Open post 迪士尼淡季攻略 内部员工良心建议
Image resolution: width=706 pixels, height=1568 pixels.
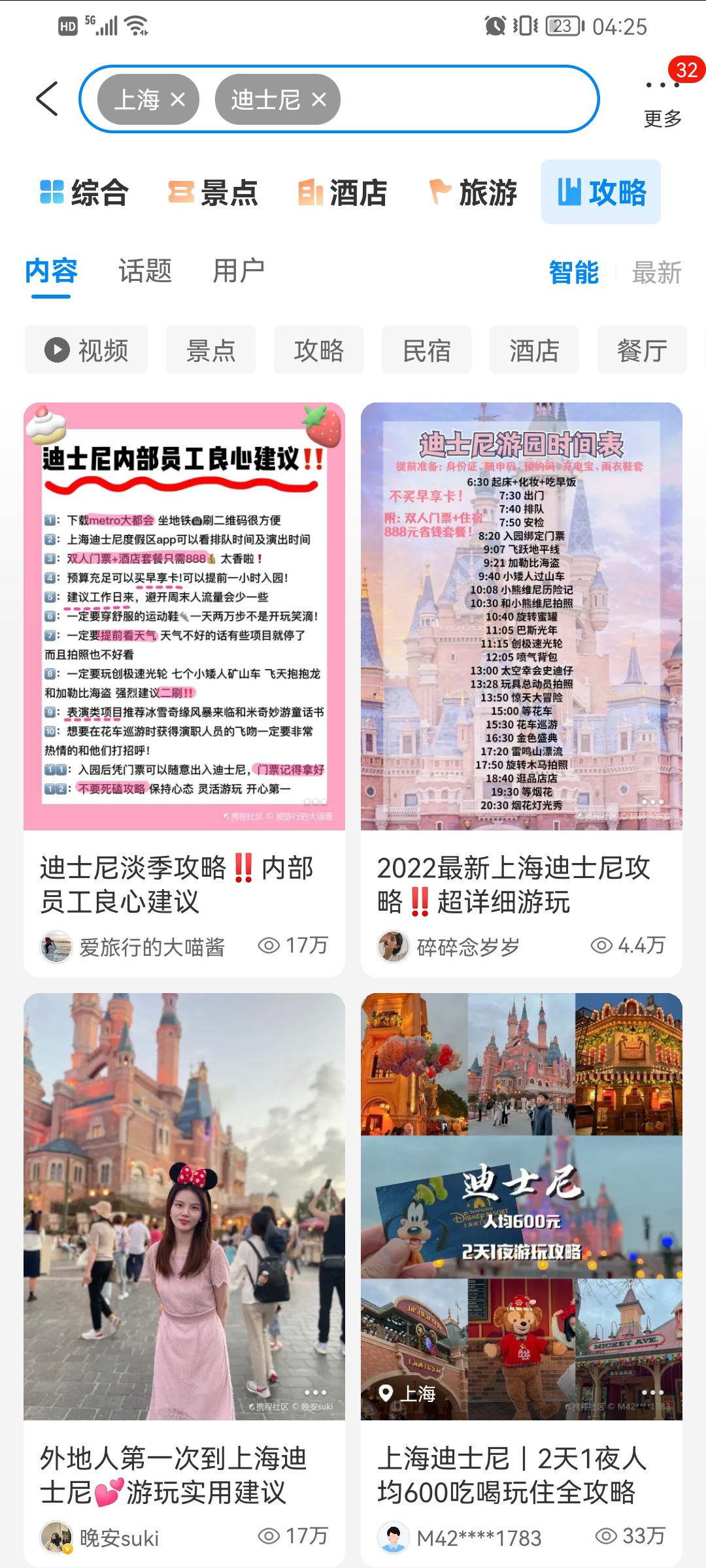tap(184, 689)
